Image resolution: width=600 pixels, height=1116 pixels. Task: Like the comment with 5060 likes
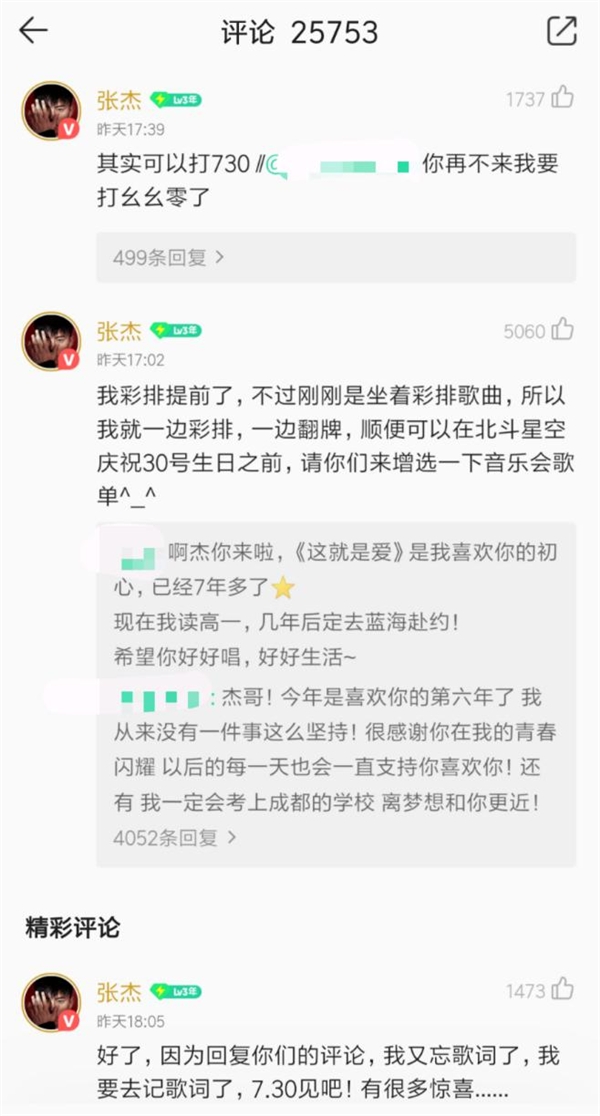563,329
